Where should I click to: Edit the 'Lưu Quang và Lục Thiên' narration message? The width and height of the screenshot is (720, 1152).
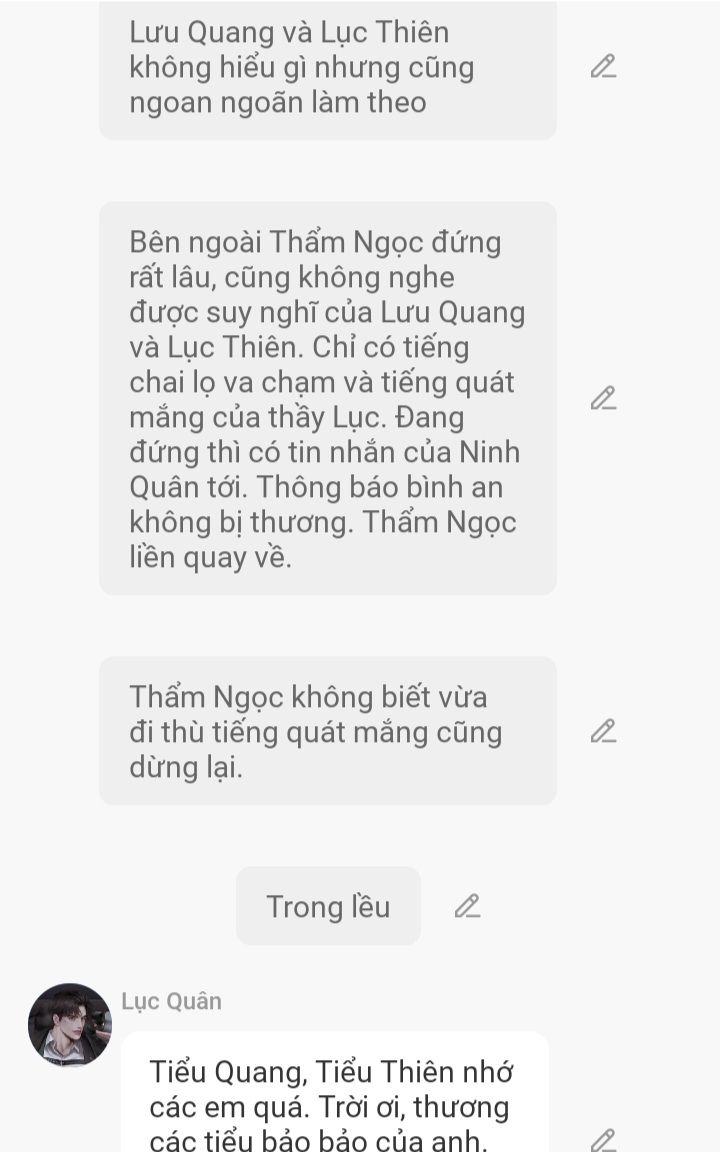pyautogui.click(x=603, y=66)
